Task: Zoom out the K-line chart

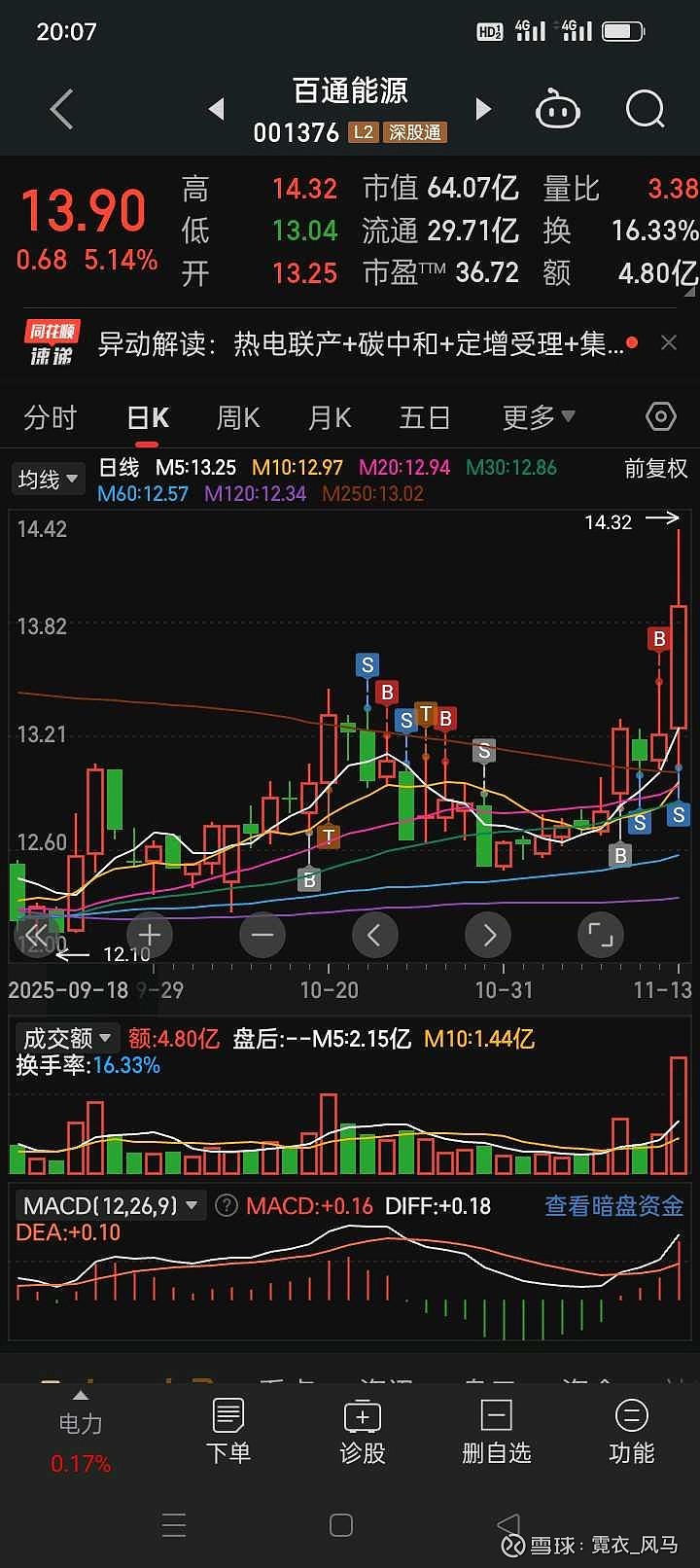Action: click(262, 936)
